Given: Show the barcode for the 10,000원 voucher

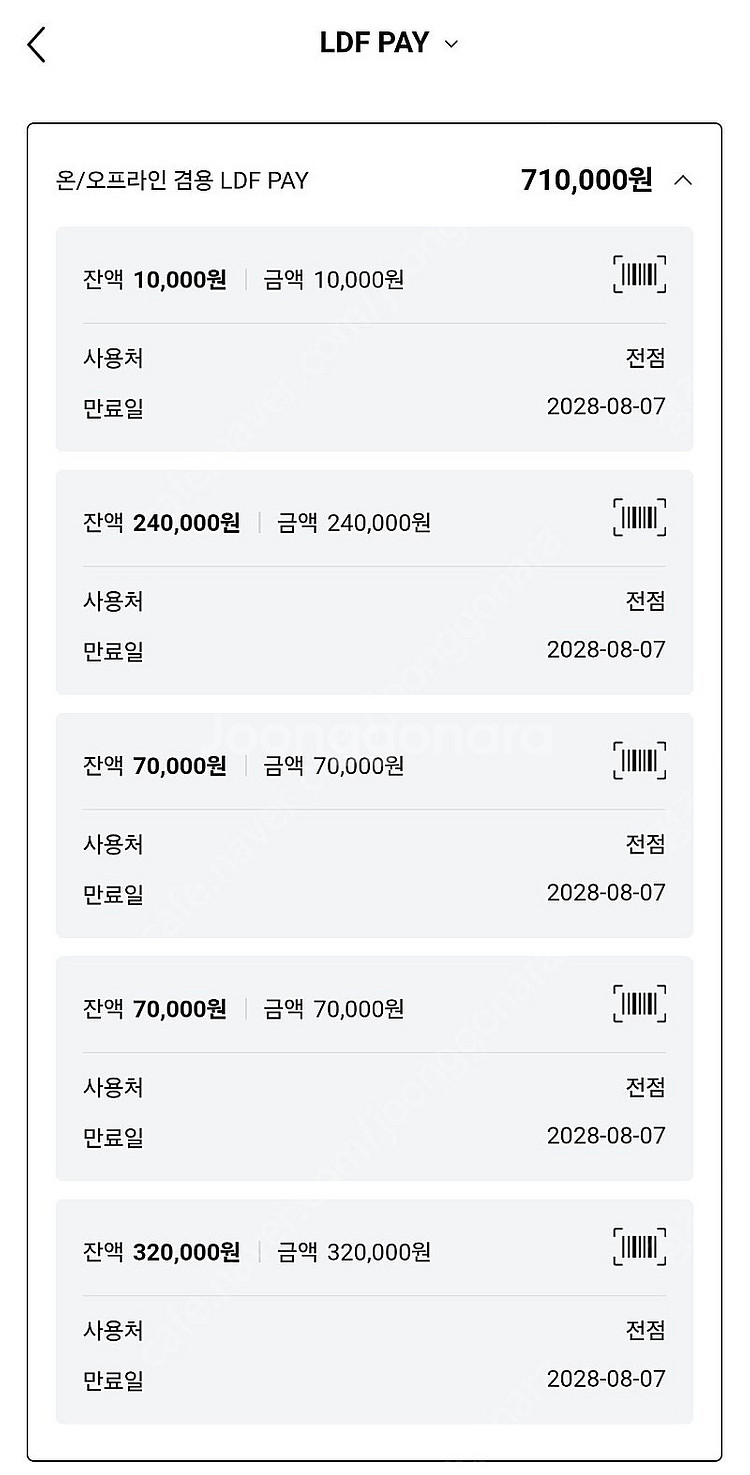Looking at the screenshot, I should click(x=639, y=274).
